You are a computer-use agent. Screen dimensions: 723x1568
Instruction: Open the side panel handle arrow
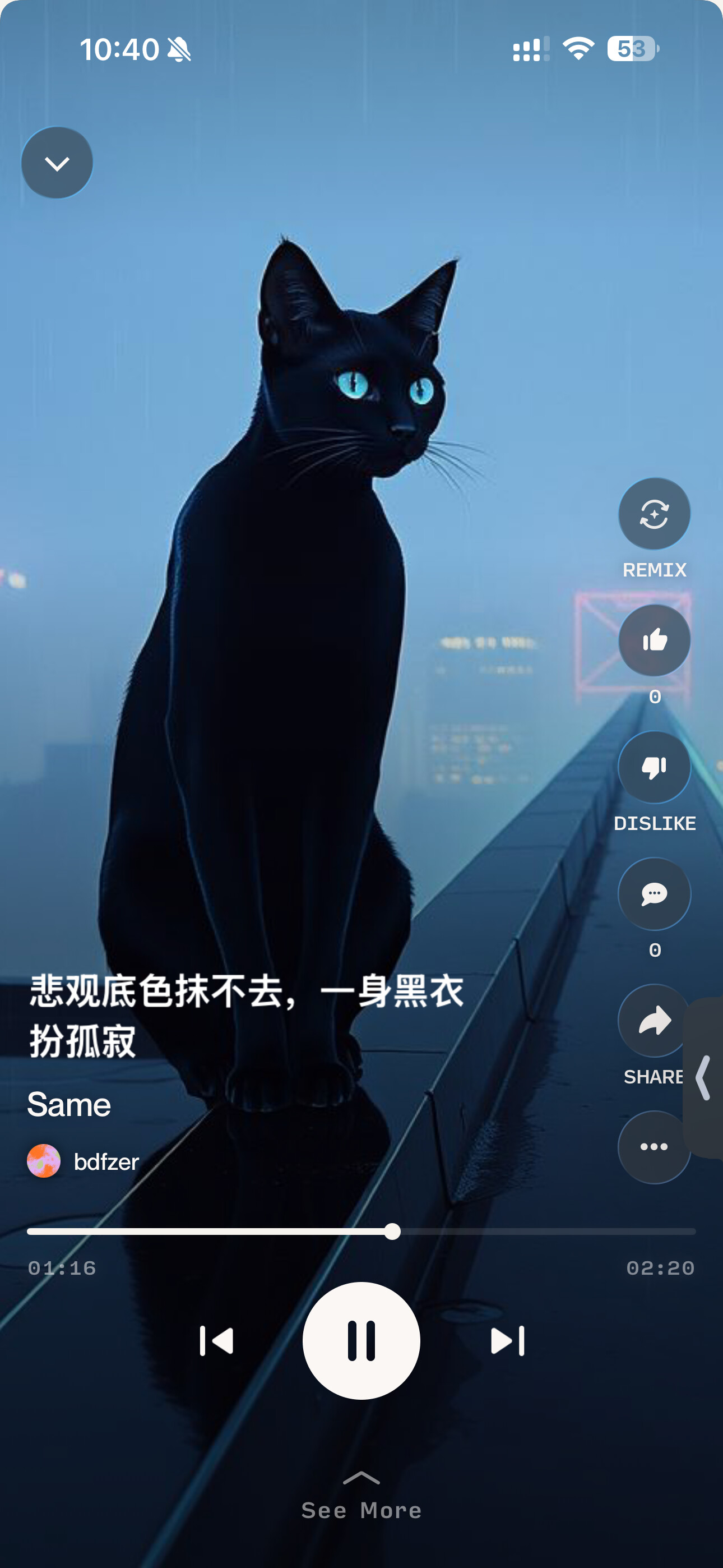coord(704,1078)
